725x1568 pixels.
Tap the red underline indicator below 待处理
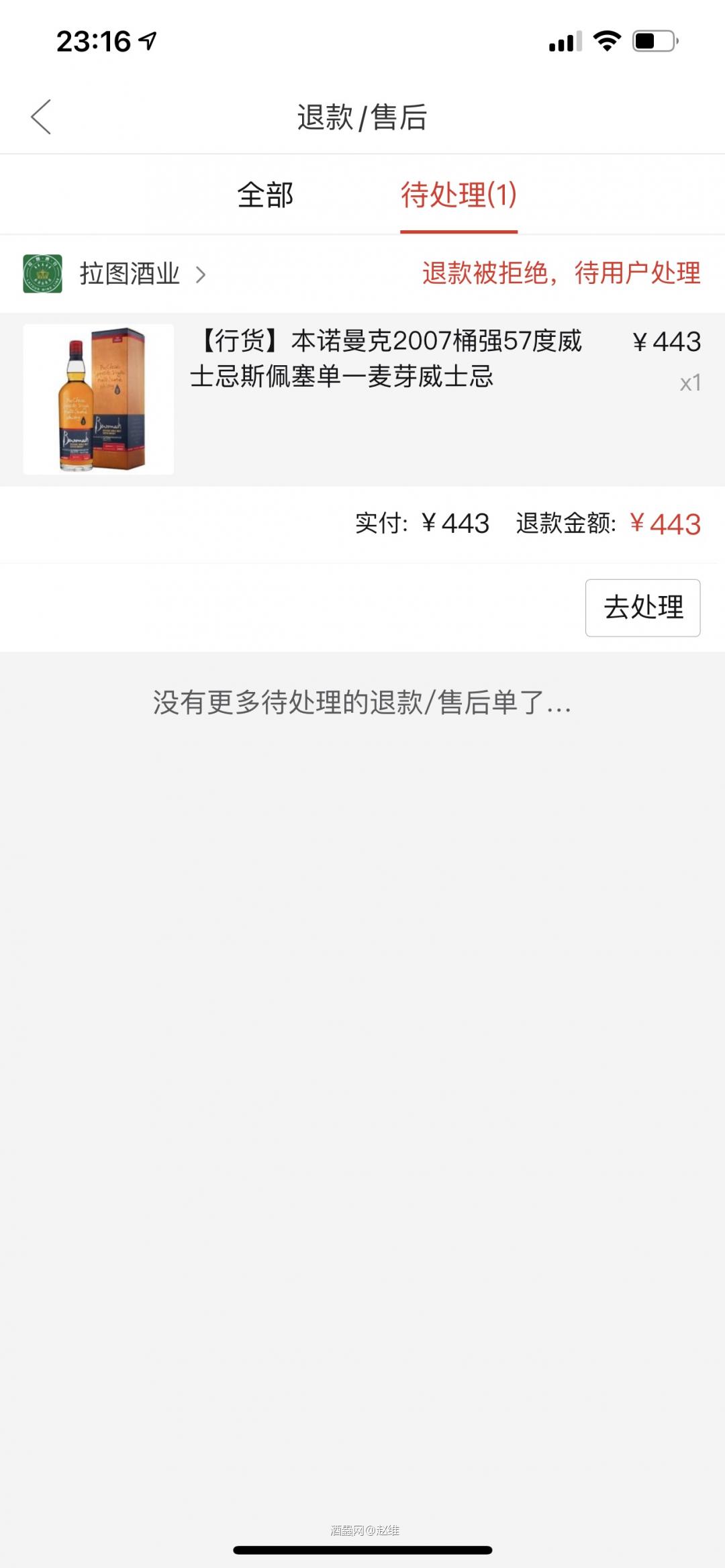[460, 233]
